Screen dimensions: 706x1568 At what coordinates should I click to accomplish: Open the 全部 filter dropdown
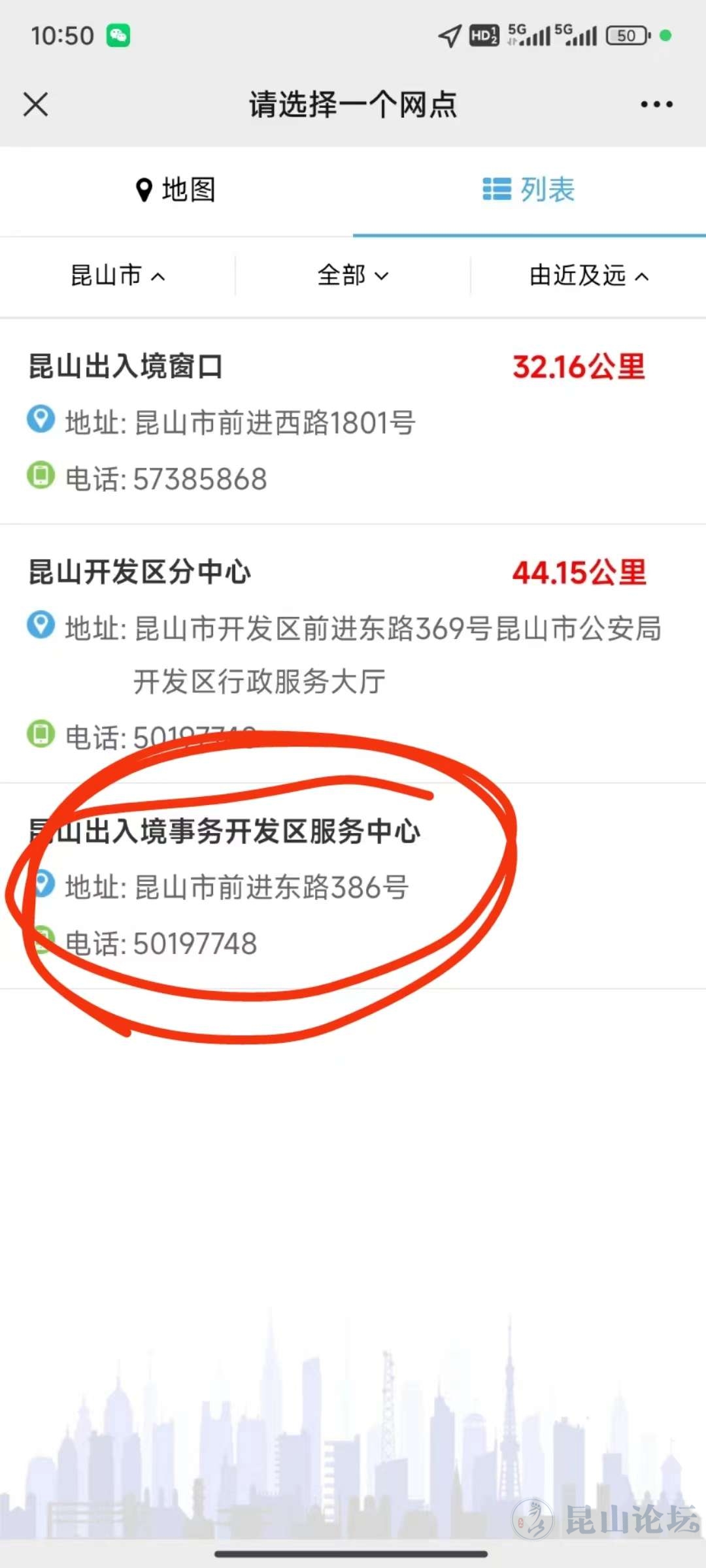353,276
